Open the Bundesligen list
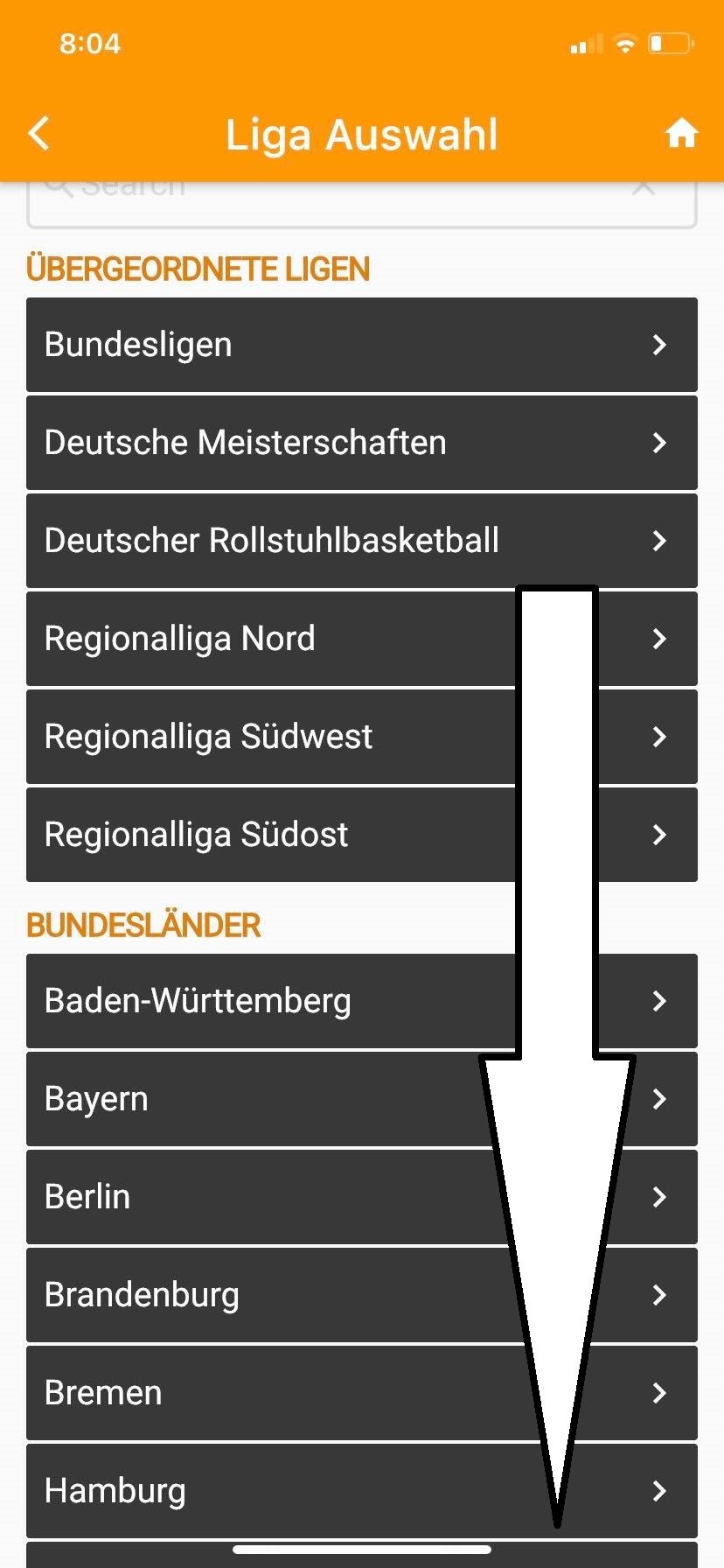The image size is (724, 1568). point(362,345)
